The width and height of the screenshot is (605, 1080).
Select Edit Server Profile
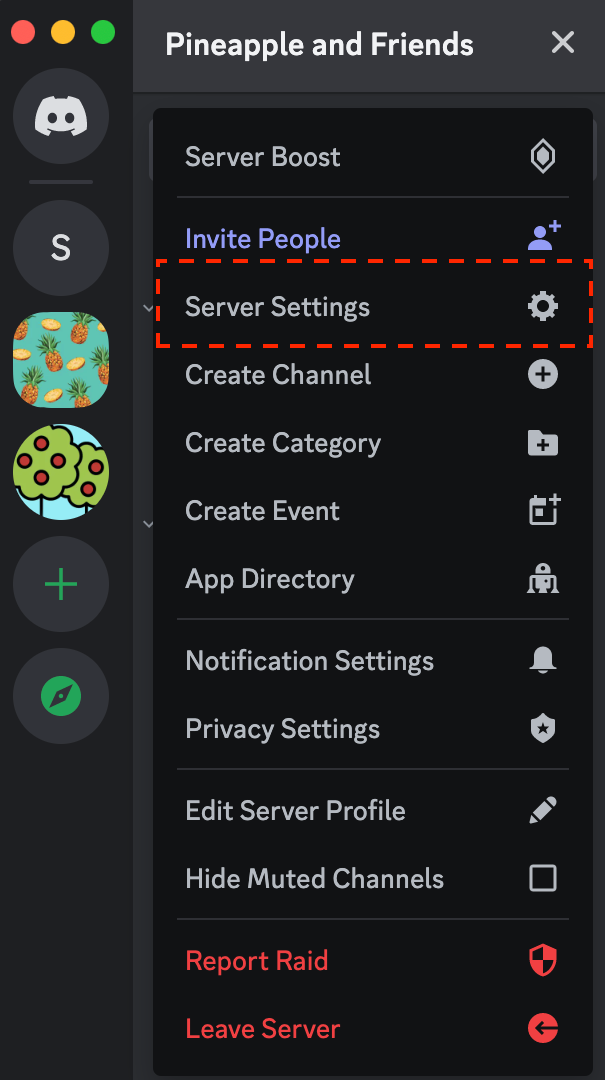pyautogui.click(x=372, y=811)
